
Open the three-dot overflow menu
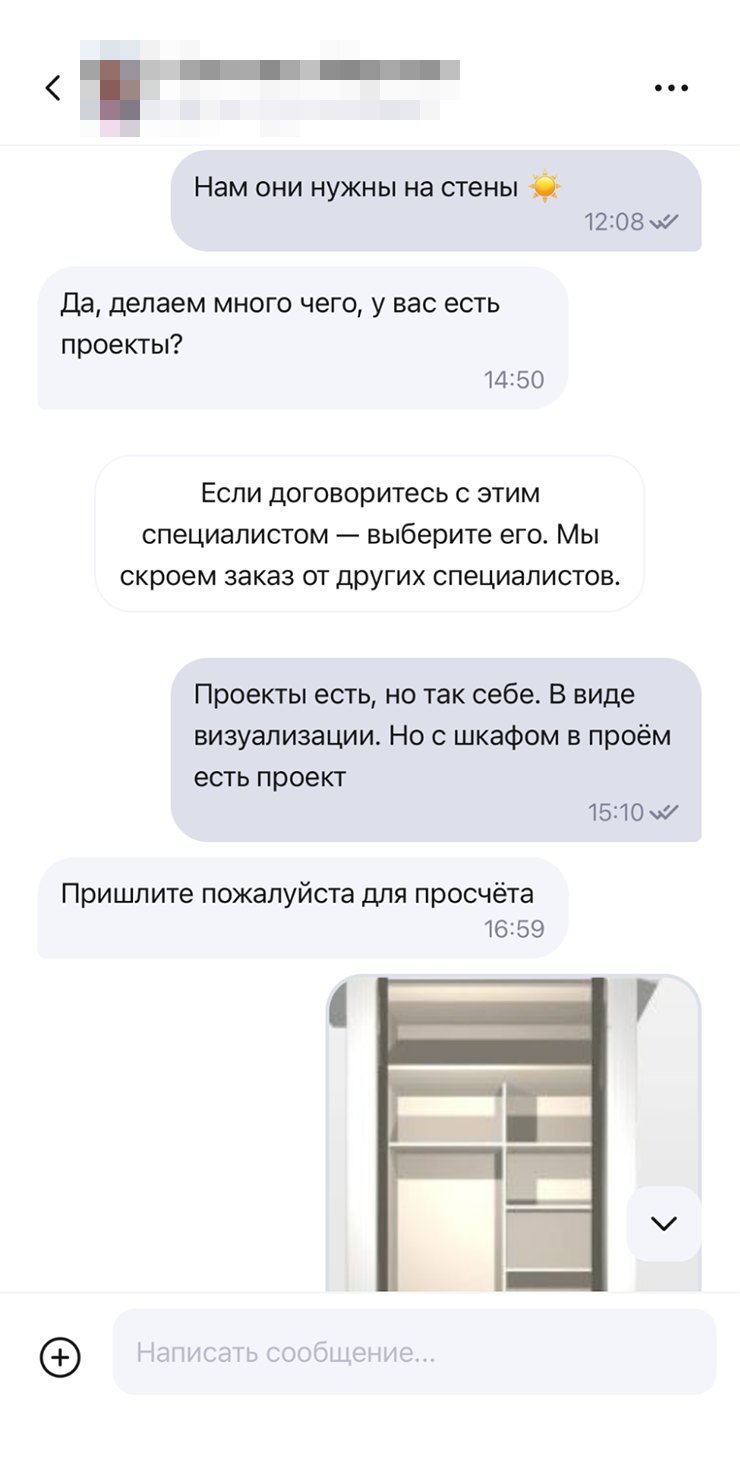[671, 88]
